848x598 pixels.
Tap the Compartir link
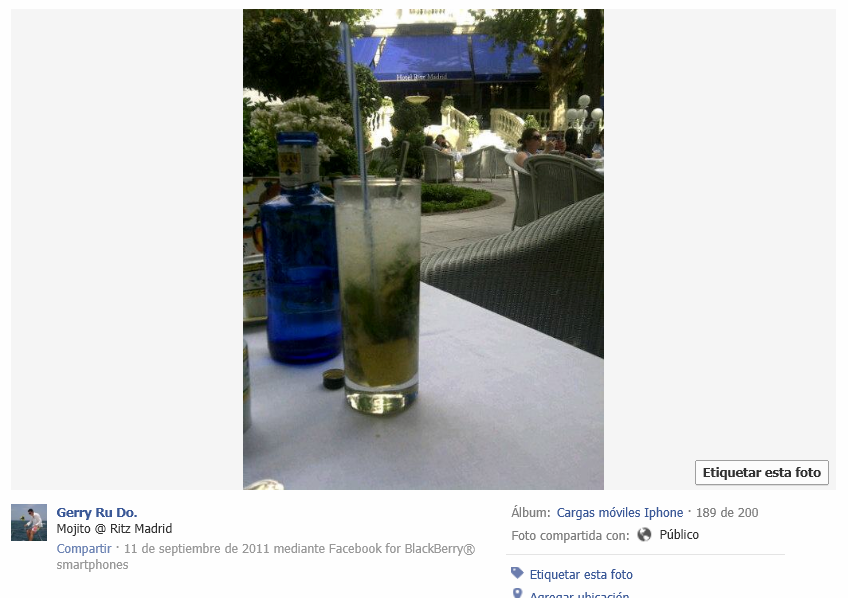(x=84, y=549)
